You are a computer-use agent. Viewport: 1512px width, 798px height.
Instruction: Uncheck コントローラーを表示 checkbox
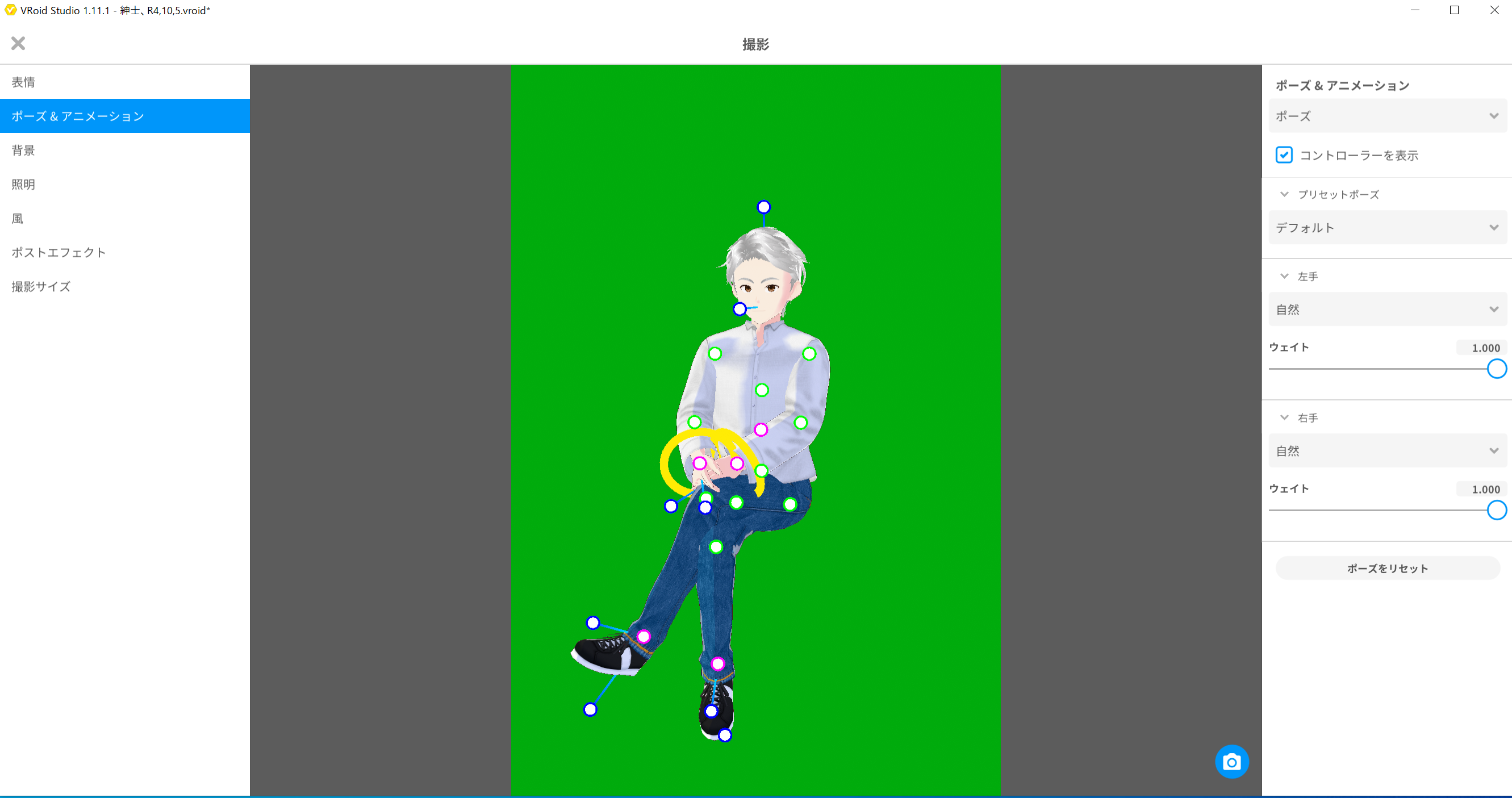click(1284, 155)
